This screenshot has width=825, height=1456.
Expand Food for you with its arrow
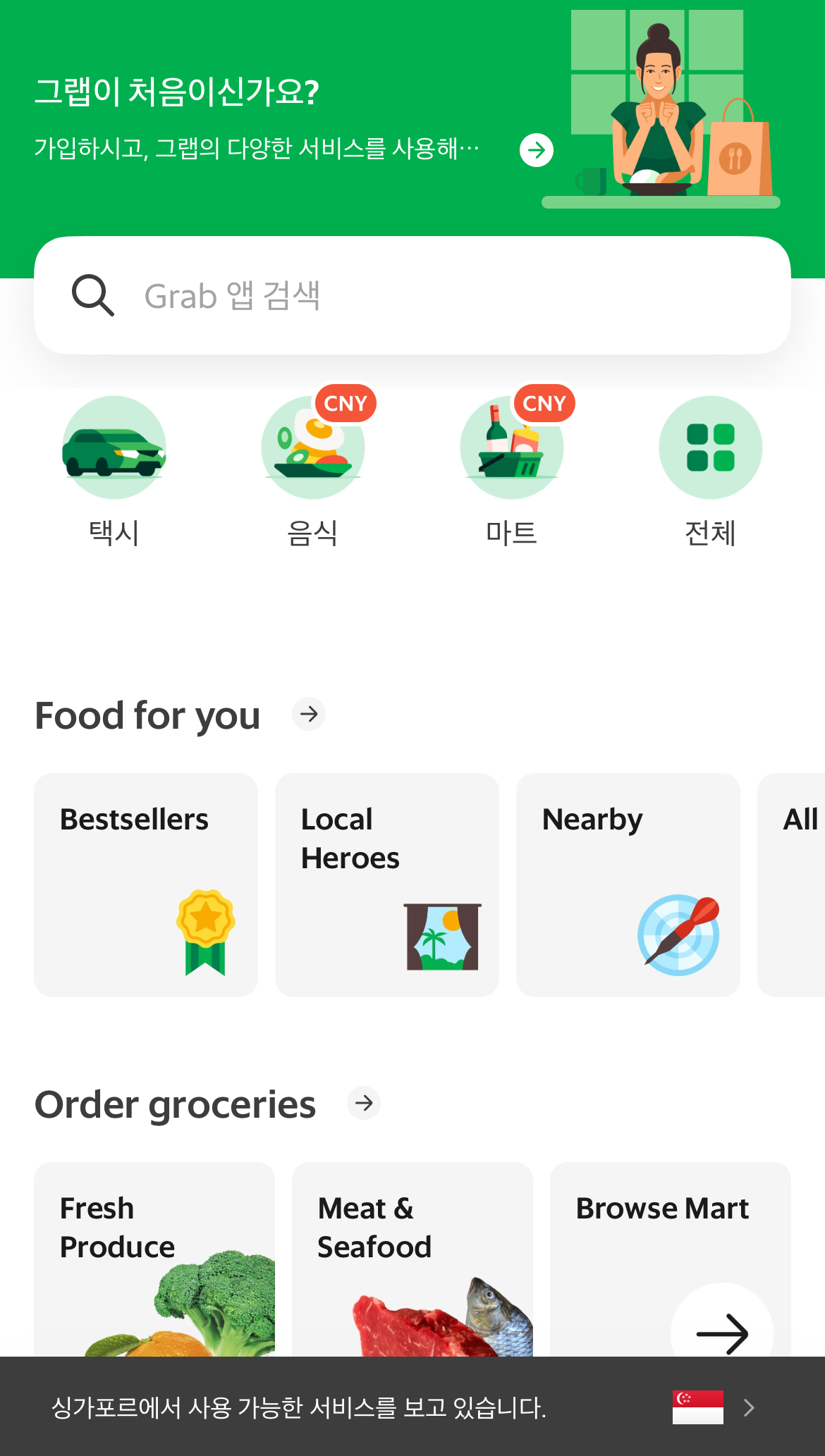pos(309,715)
